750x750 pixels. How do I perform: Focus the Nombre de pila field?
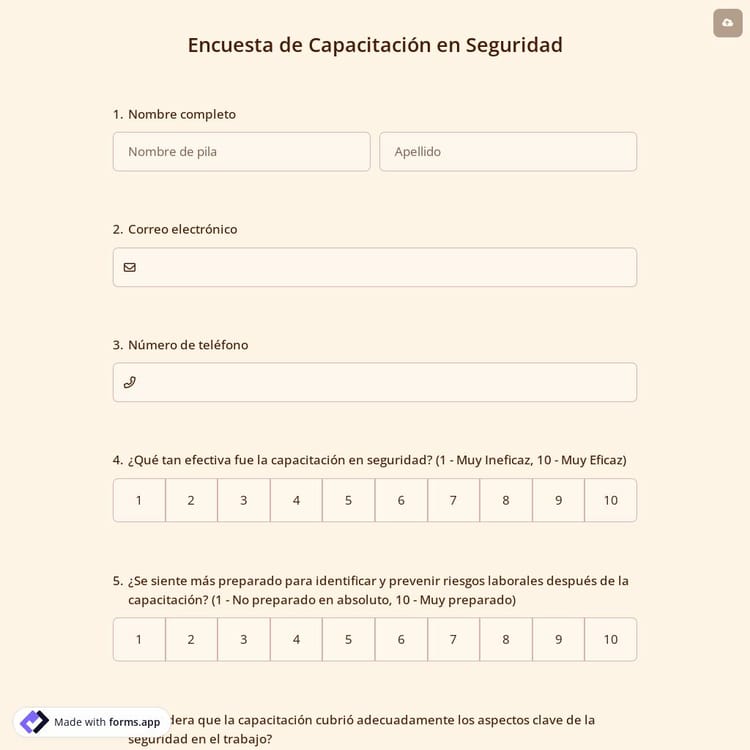pos(241,152)
